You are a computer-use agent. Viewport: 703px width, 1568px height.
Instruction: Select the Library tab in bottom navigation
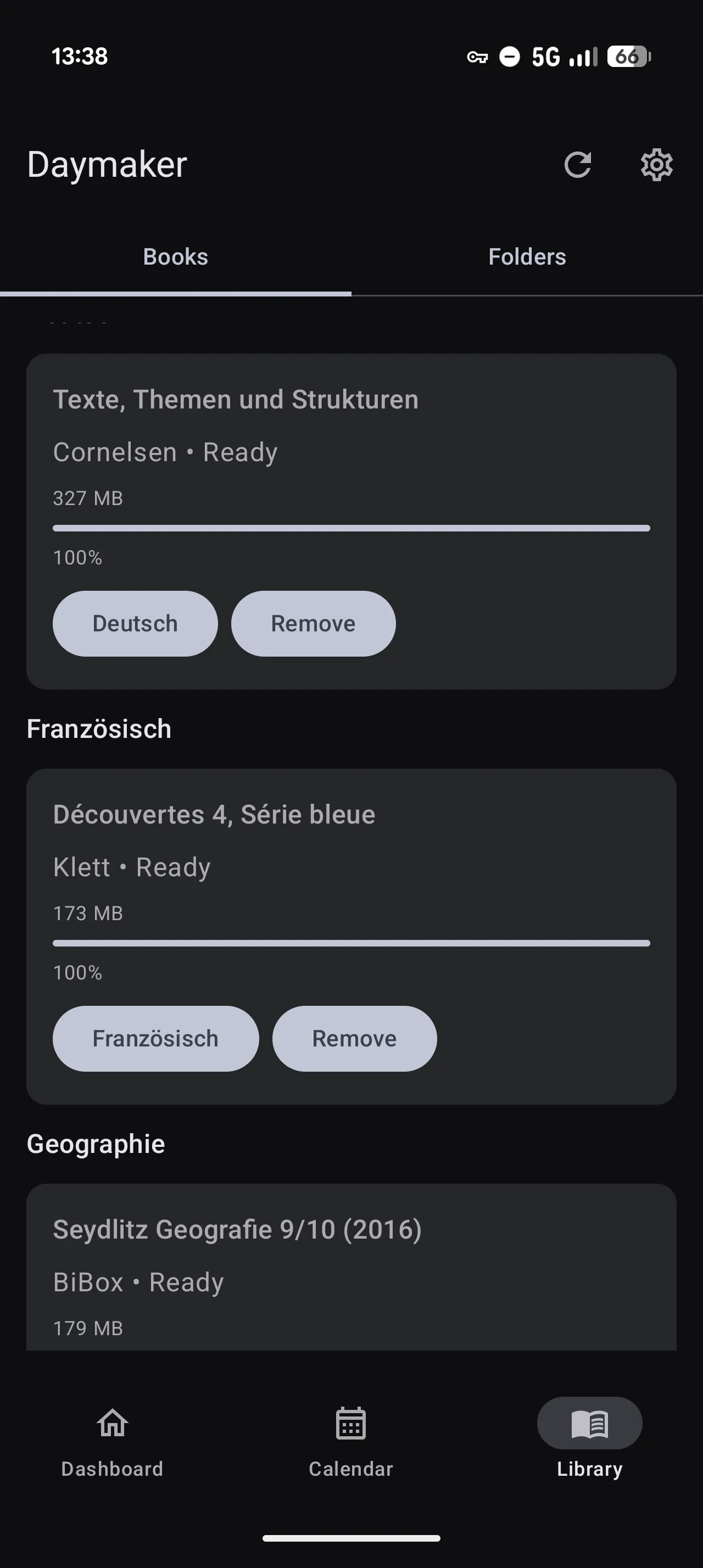click(x=589, y=1442)
